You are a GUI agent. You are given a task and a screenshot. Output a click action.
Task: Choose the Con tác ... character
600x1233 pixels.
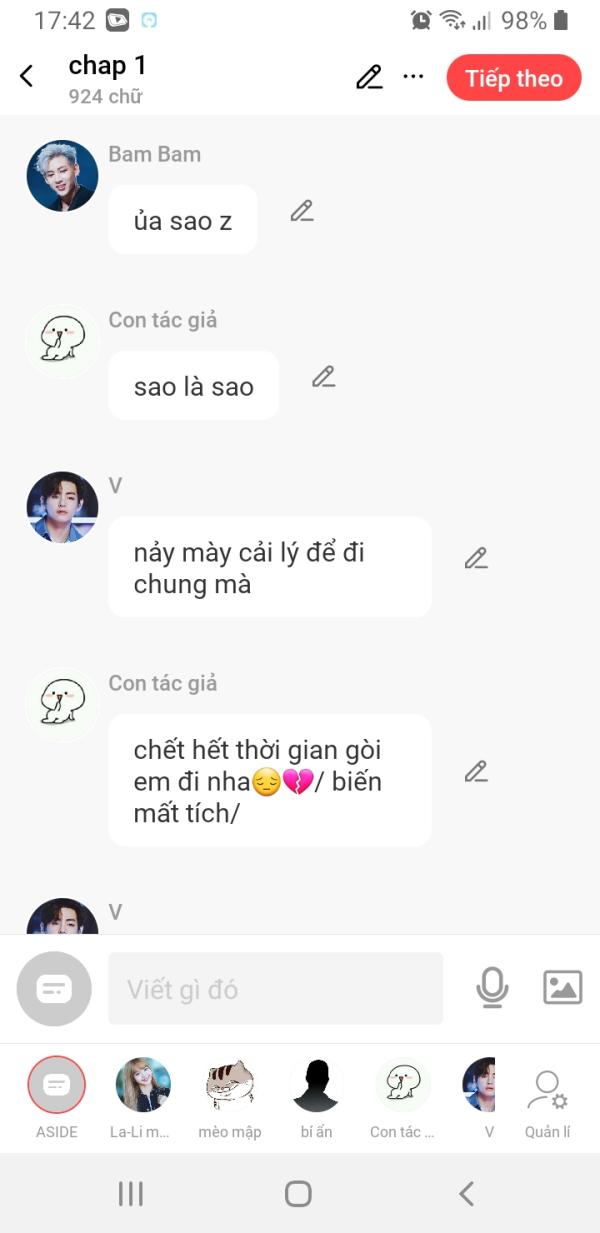click(402, 1086)
